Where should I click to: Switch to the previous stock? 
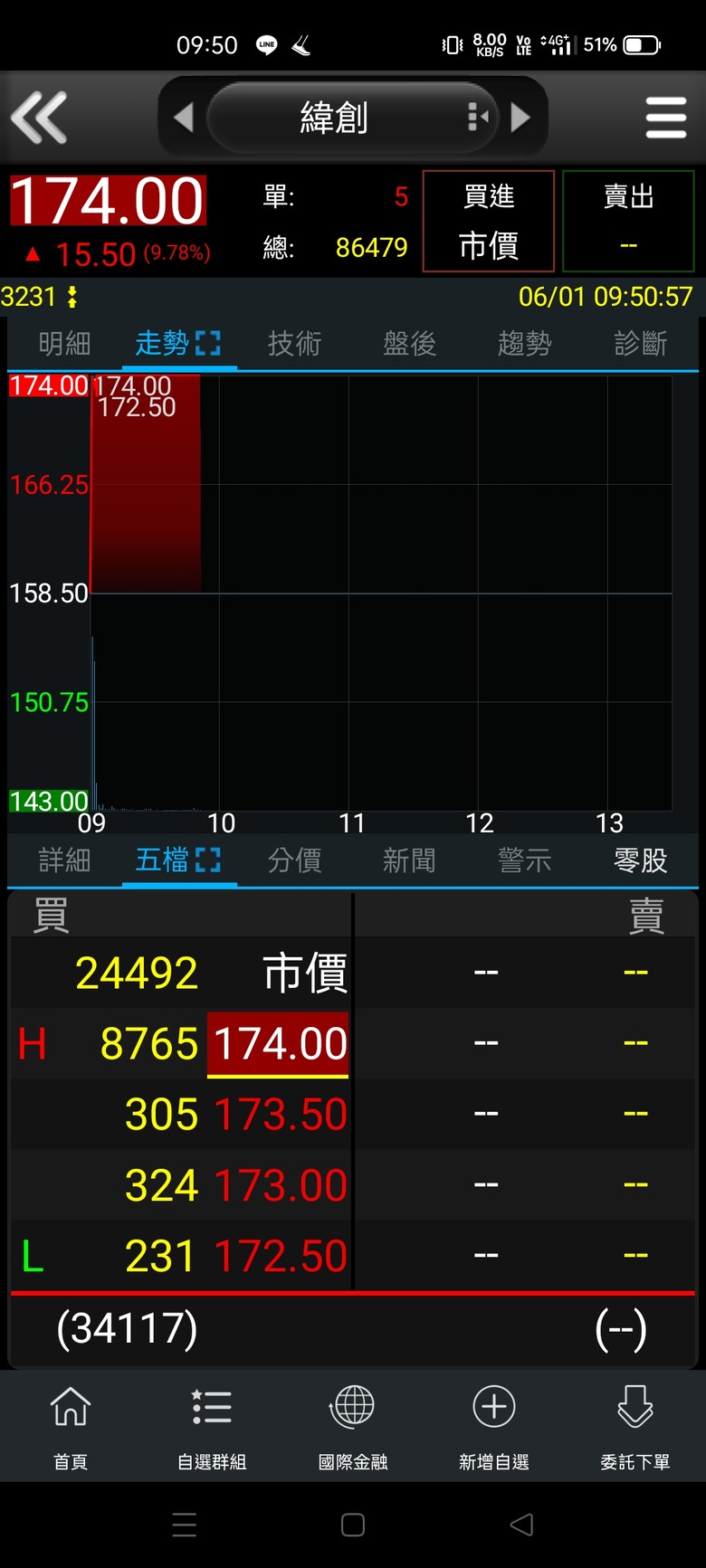click(183, 118)
